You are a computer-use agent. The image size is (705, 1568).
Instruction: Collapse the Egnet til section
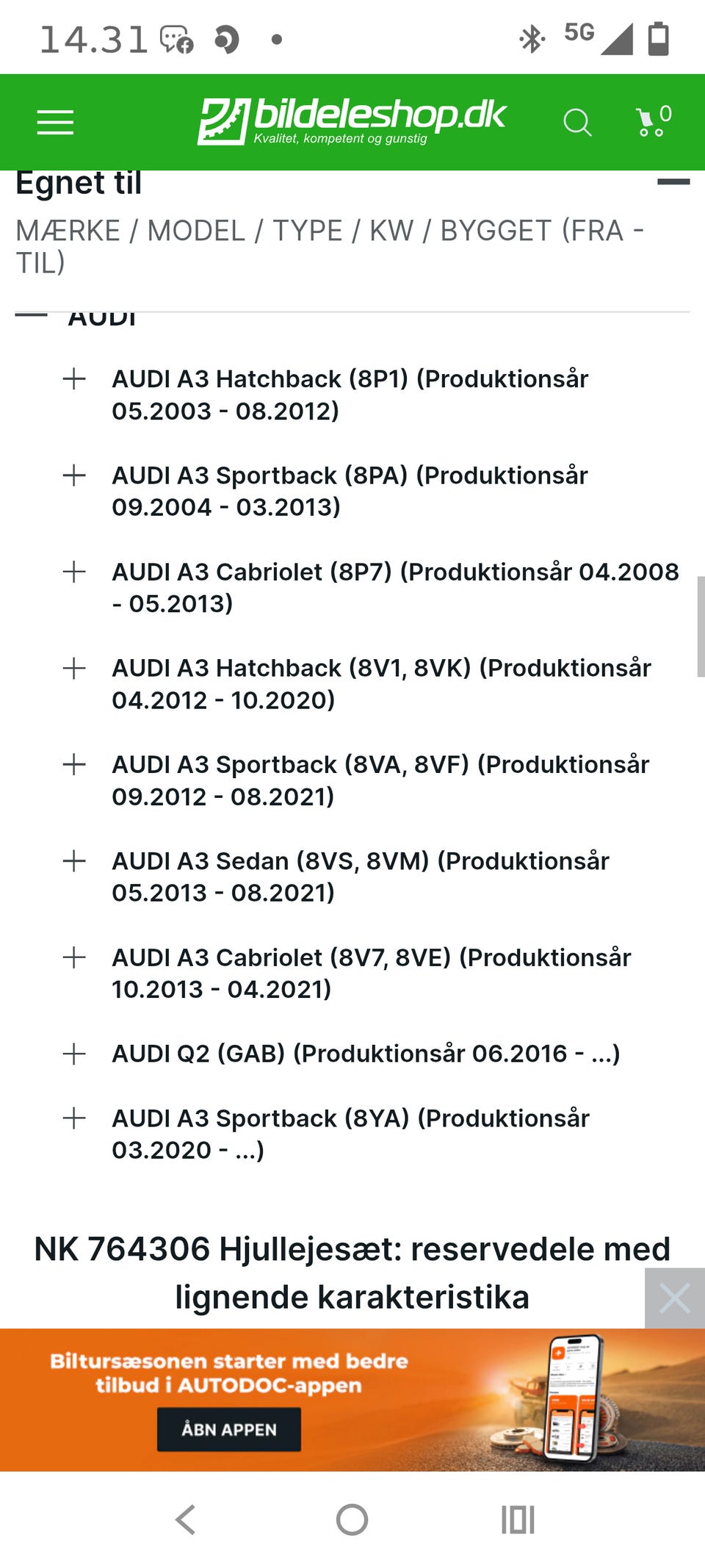[673, 181]
